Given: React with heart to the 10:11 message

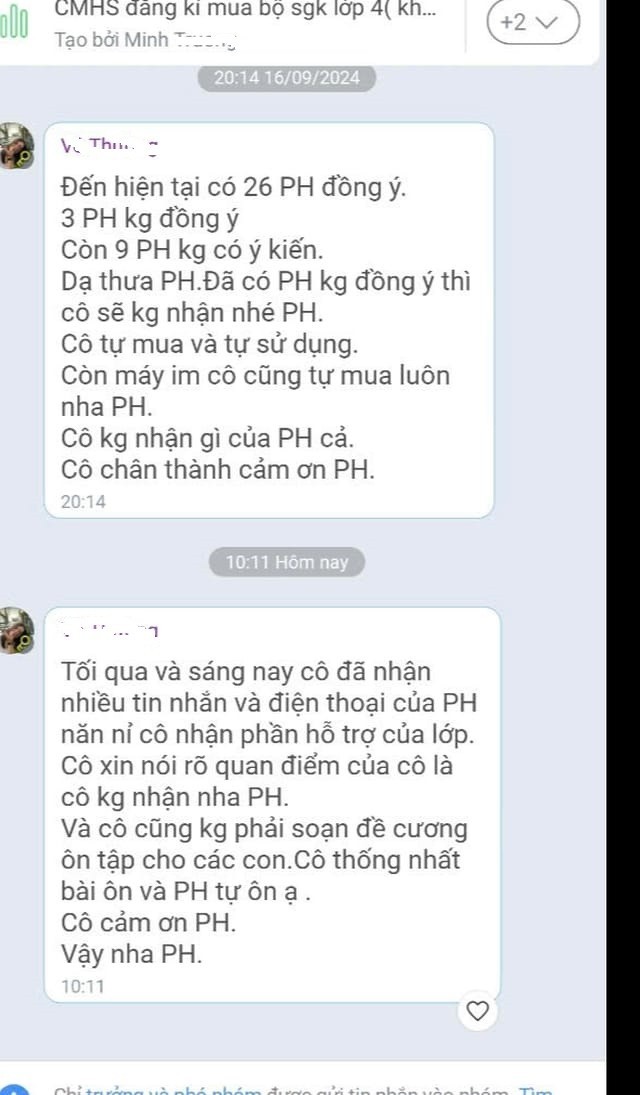Looking at the screenshot, I should tap(478, 1011).
